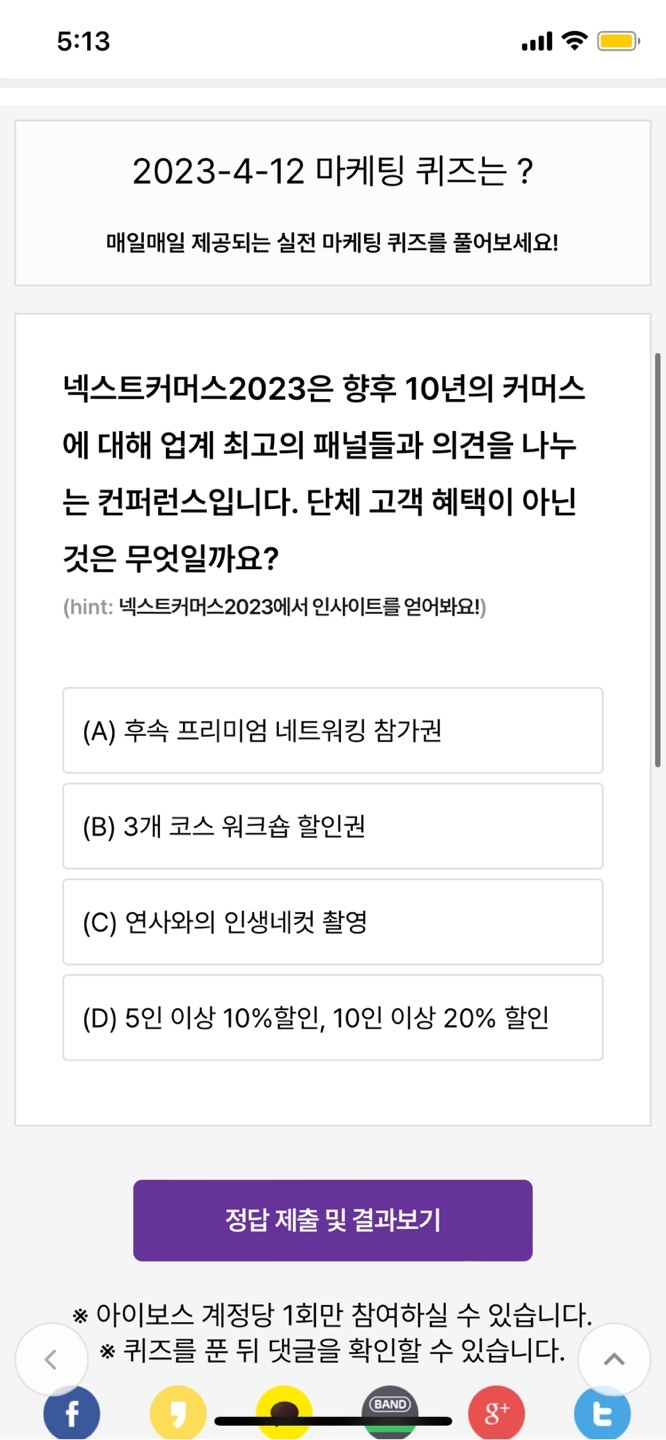666x1440 pixels.
Task: Share on Google Plus
Action: tap(497, 1413)
